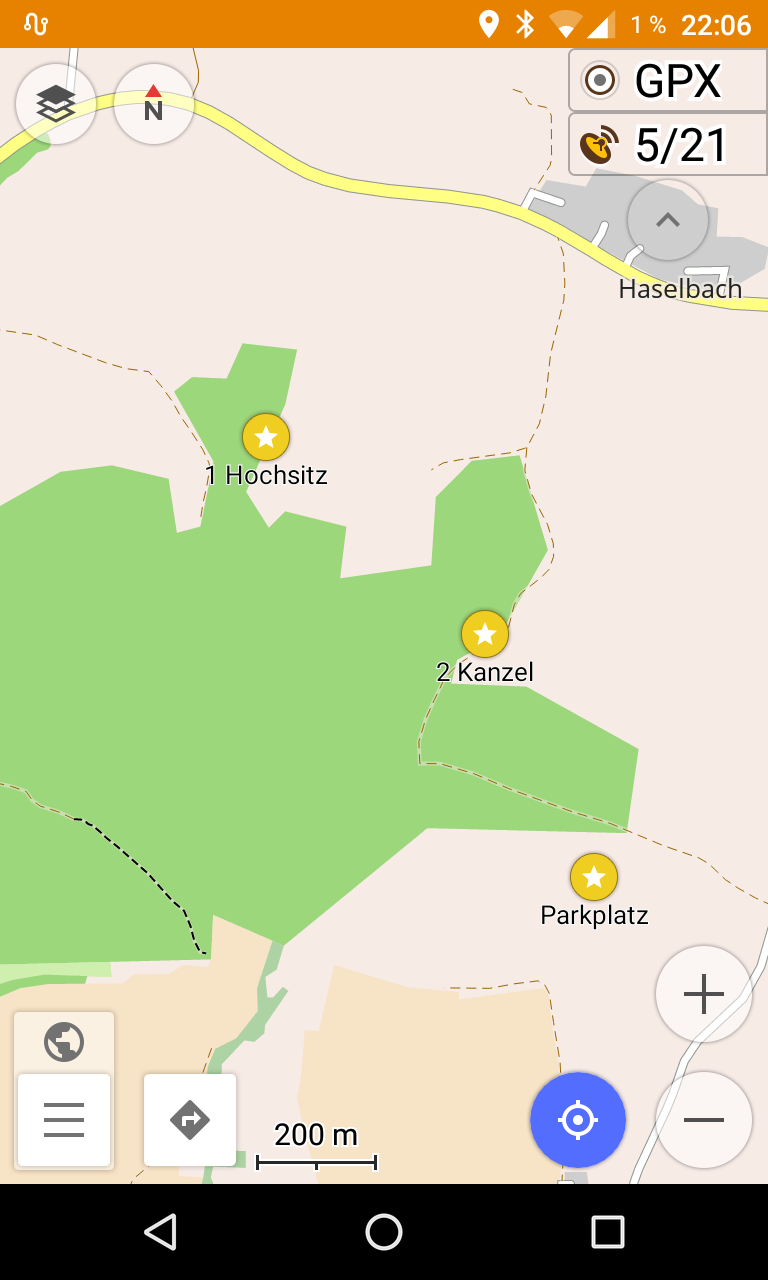
Task: Zoom out of the map
Action: [x=704, y=1120]
